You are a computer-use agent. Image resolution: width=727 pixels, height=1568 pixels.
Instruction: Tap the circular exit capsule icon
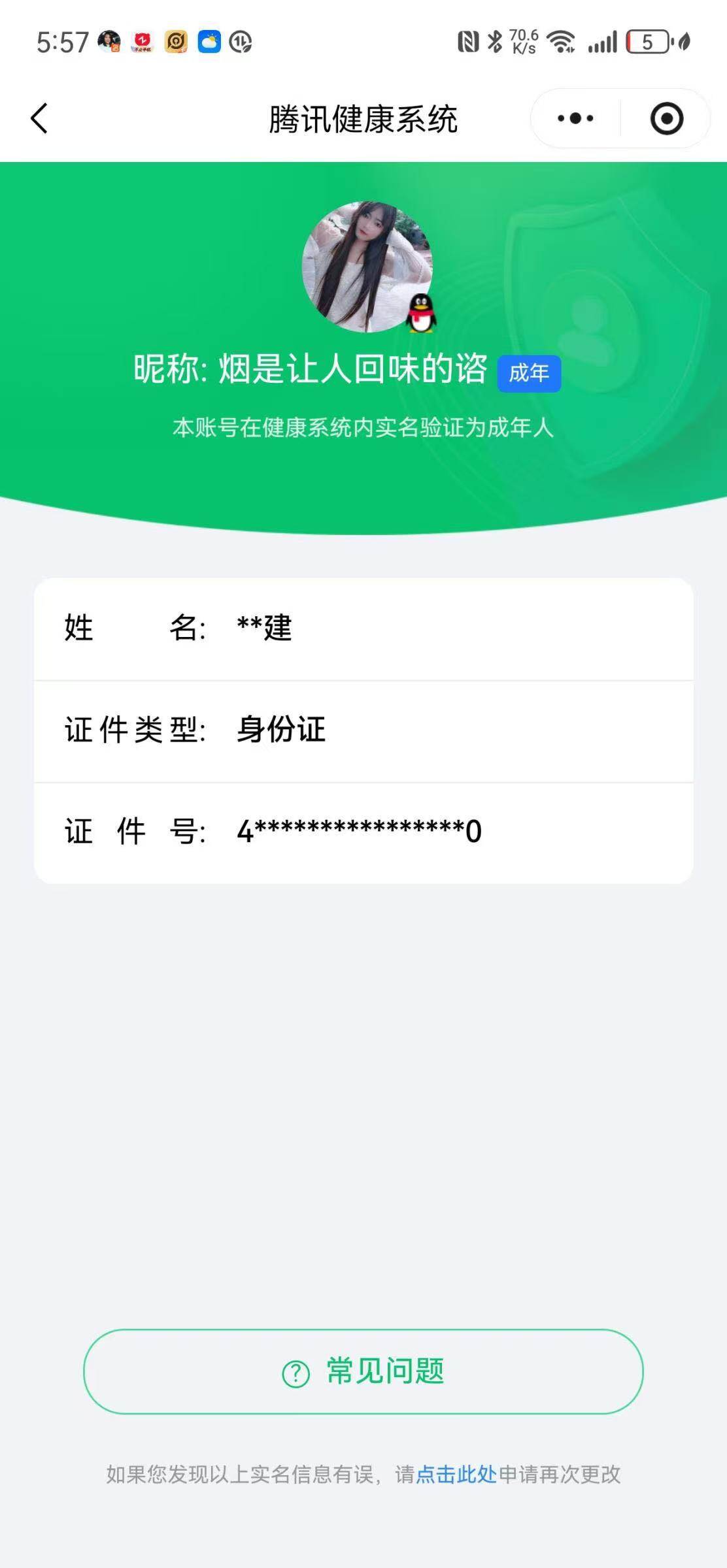pos(666,118)
